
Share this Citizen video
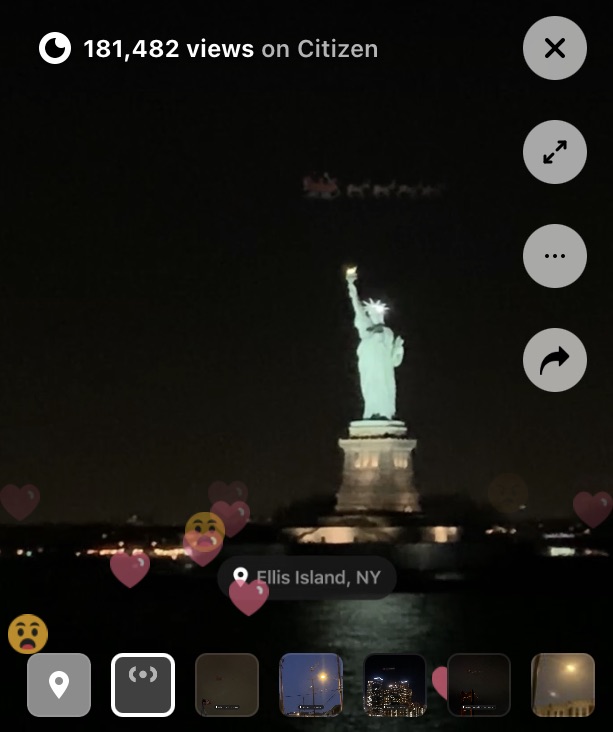555,360
